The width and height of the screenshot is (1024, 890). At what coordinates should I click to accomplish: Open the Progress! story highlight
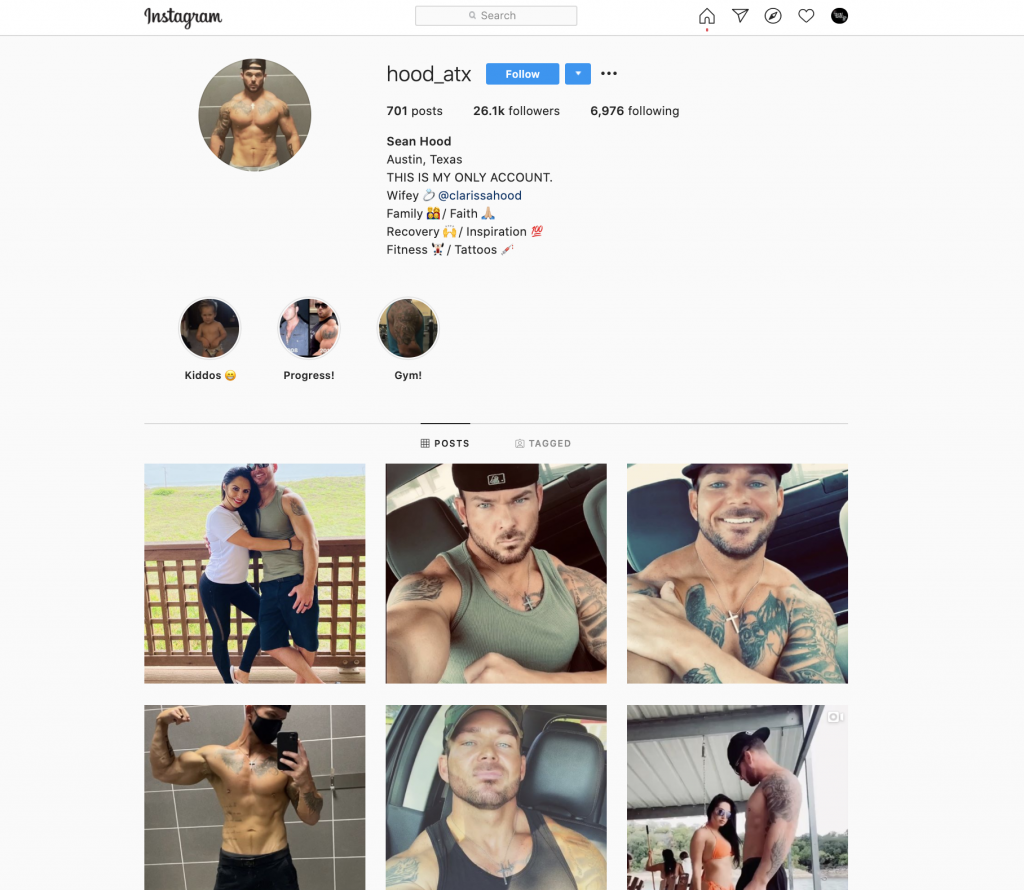309,328
